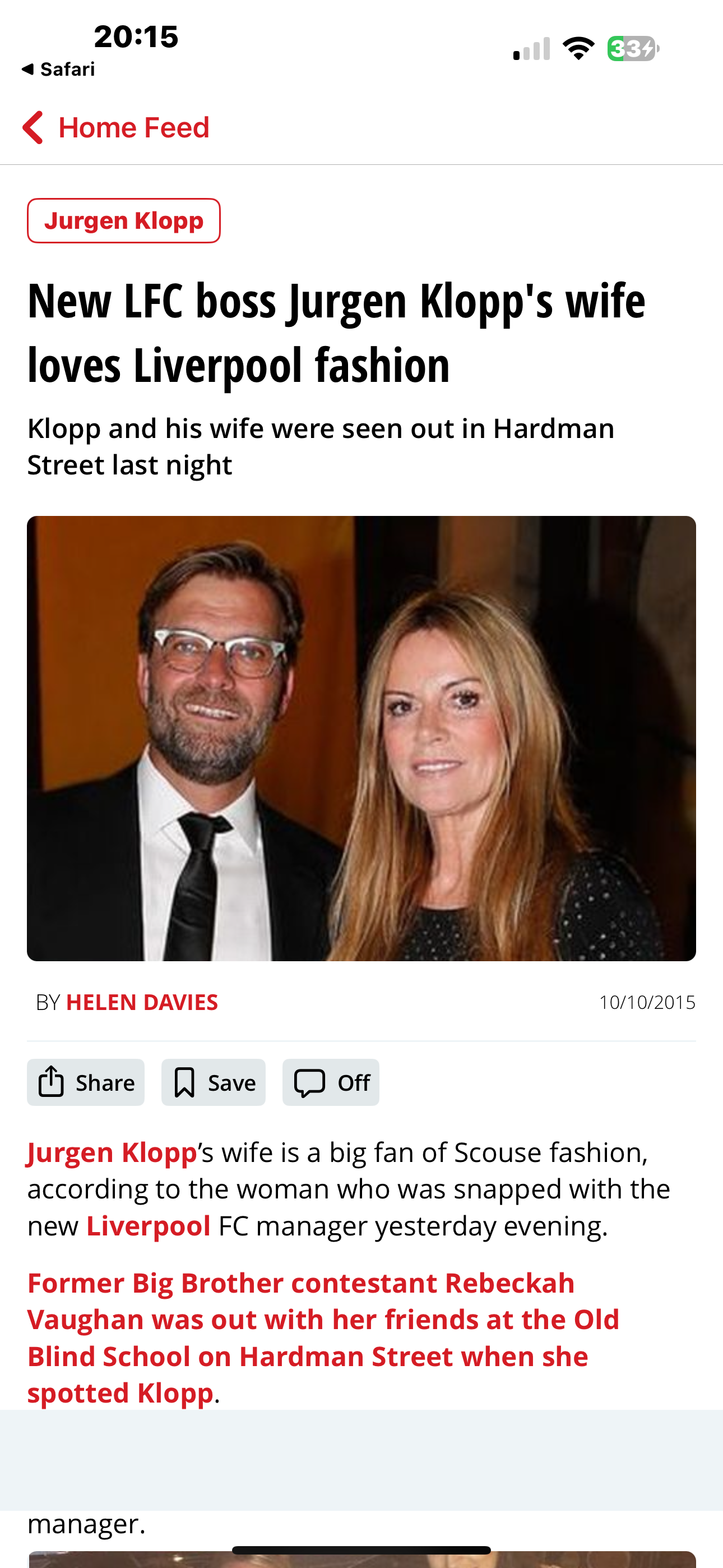Viewport: 723px width, 1568px height.
Task: Save this article as a bookmark
Action: click(x=213, y=1082)
